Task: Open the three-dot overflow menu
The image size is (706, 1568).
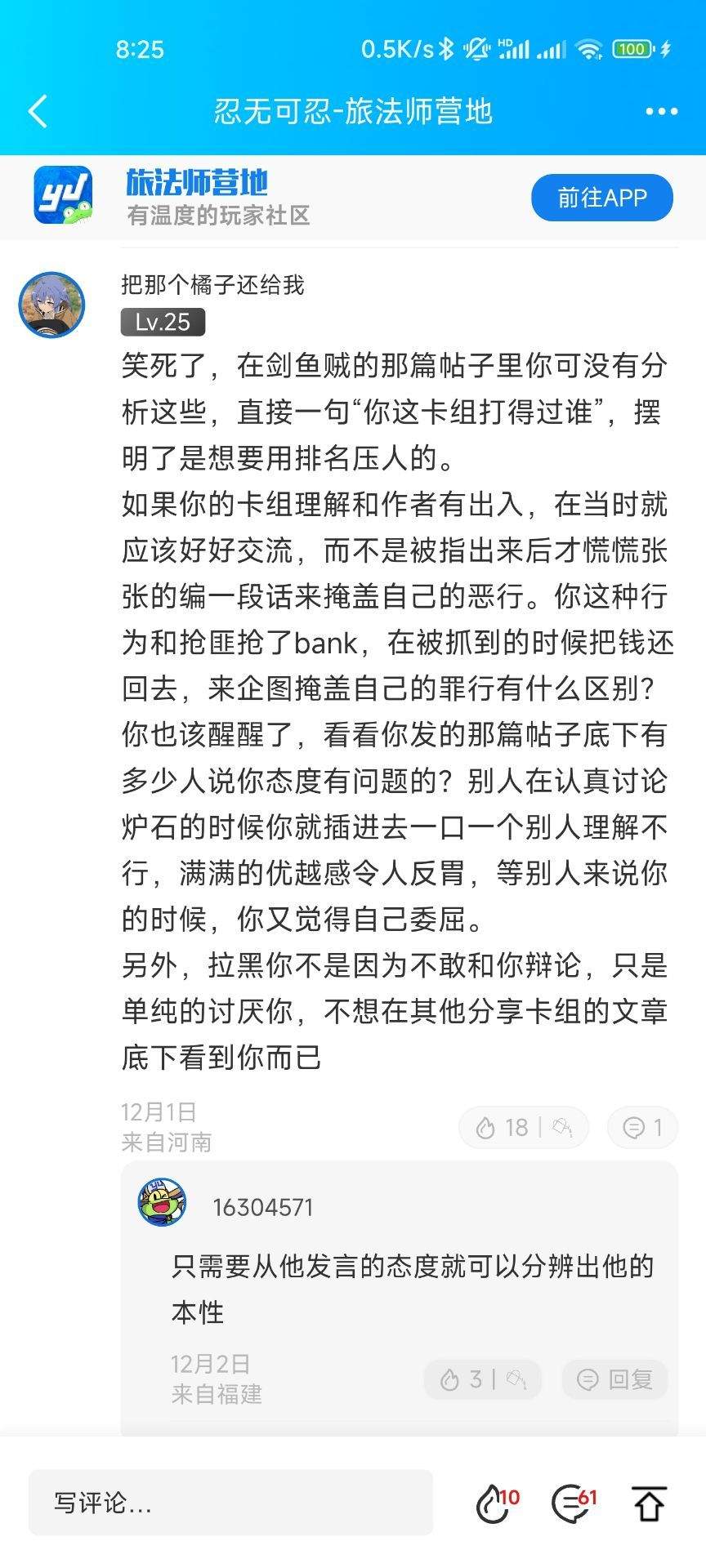Action: tap(661, 112)
